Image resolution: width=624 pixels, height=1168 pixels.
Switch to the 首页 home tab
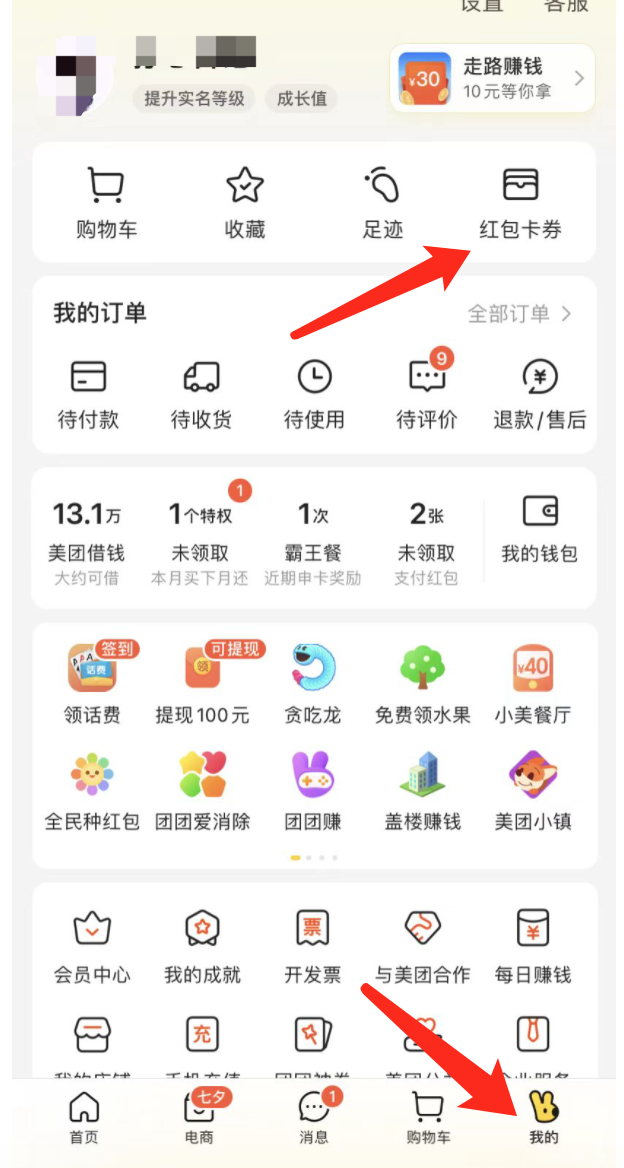click(84, 1116)
